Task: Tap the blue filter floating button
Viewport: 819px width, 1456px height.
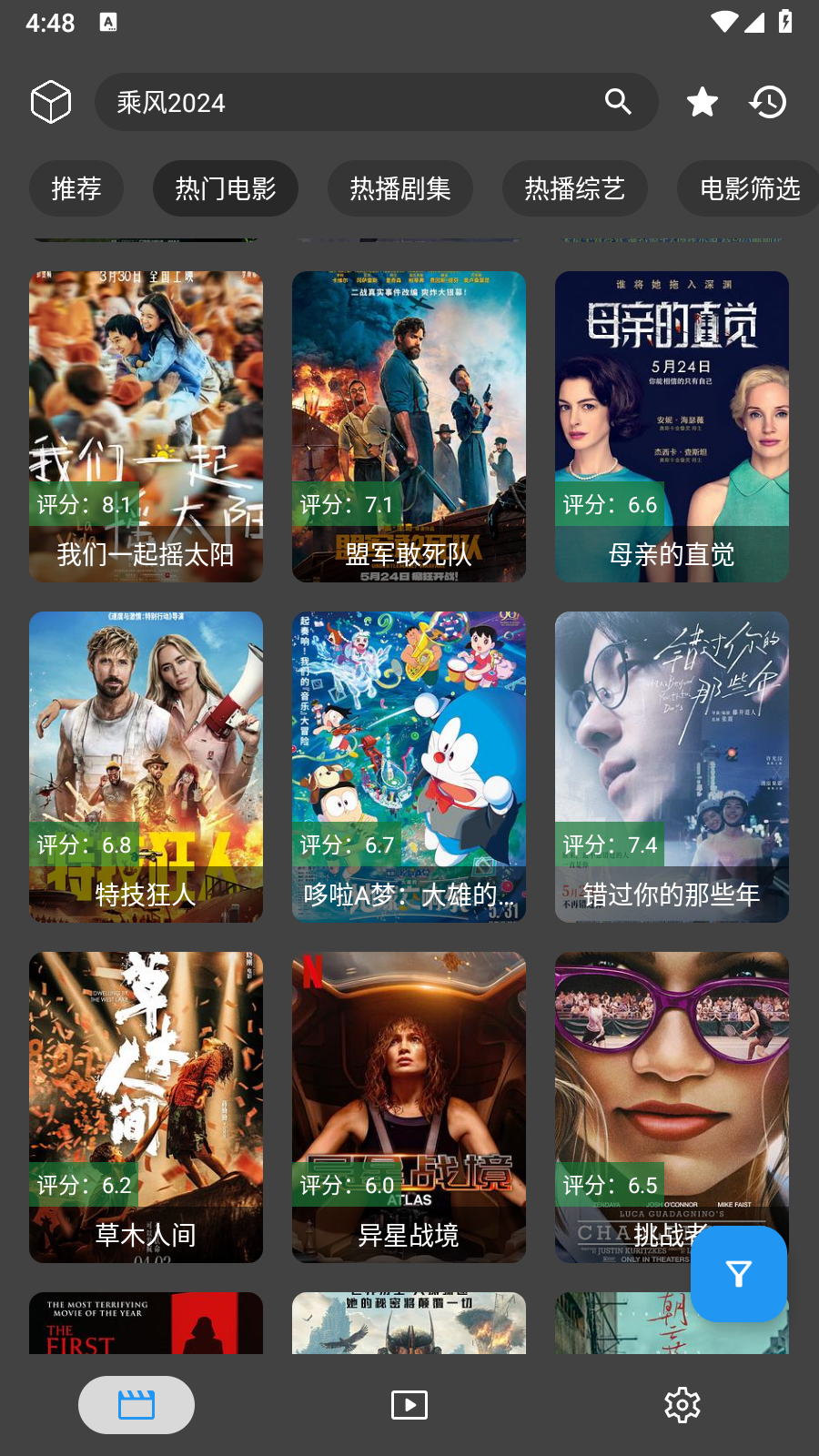Action: (x=739, y=1274)
